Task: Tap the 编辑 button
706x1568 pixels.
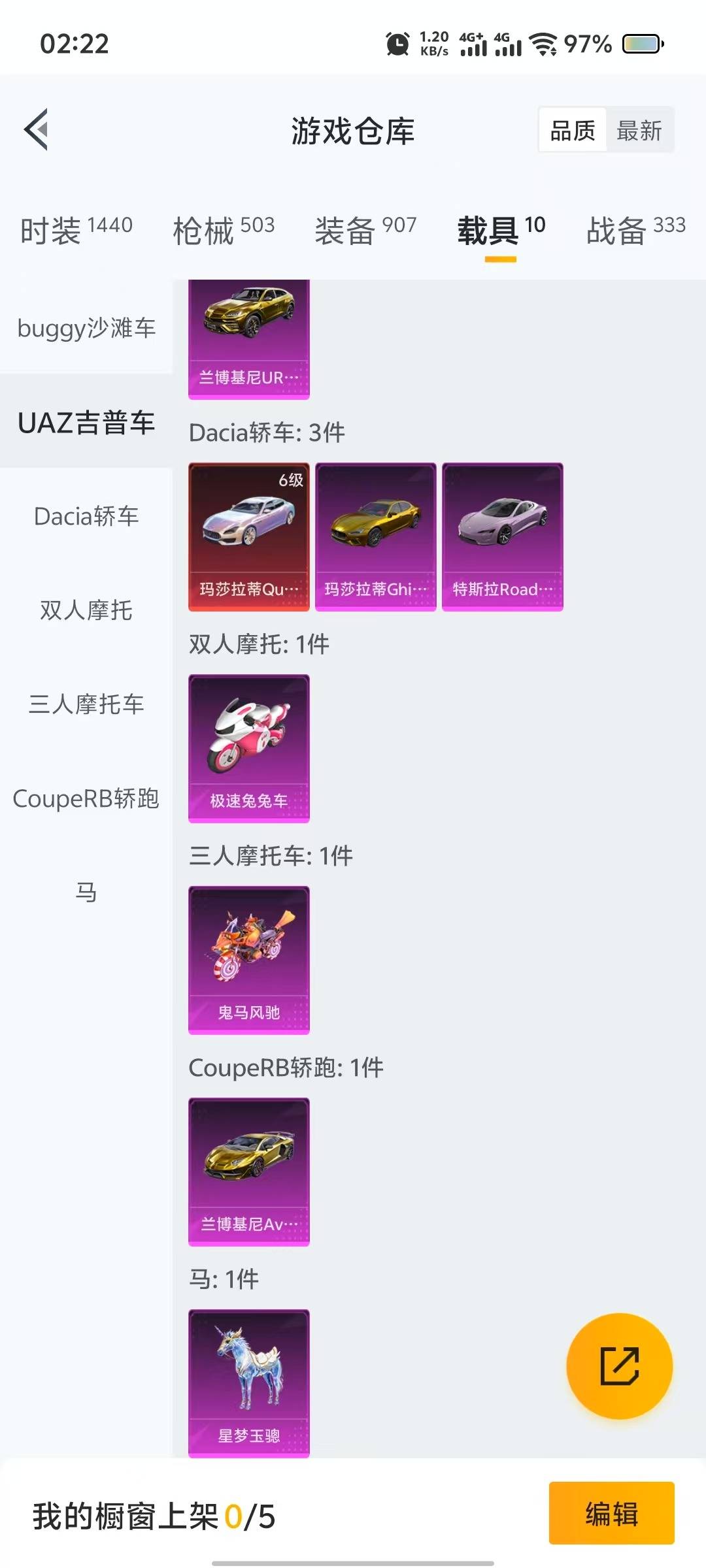Action: 611,1513
